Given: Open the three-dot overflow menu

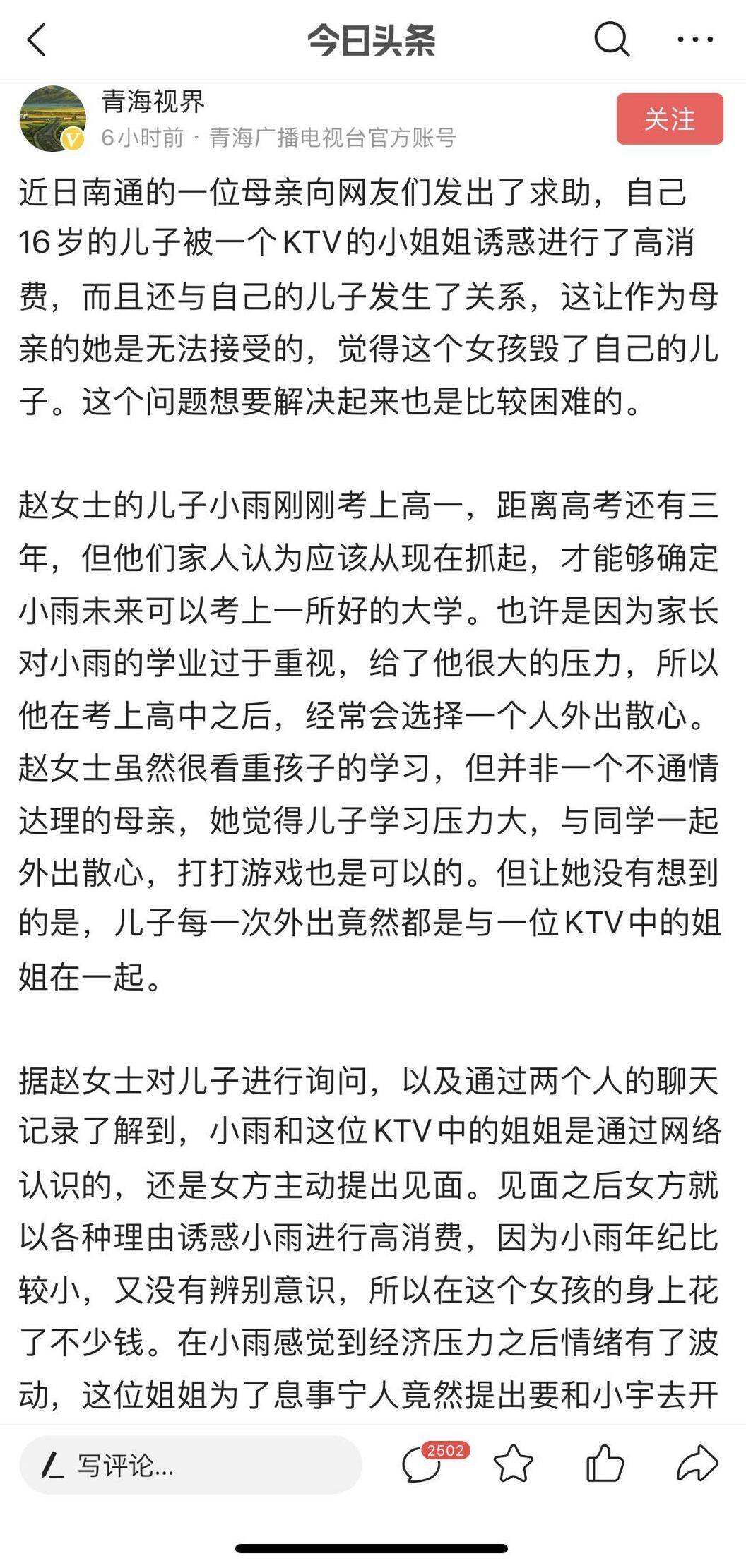Looking at the screenshot, I should pos(695,39).
